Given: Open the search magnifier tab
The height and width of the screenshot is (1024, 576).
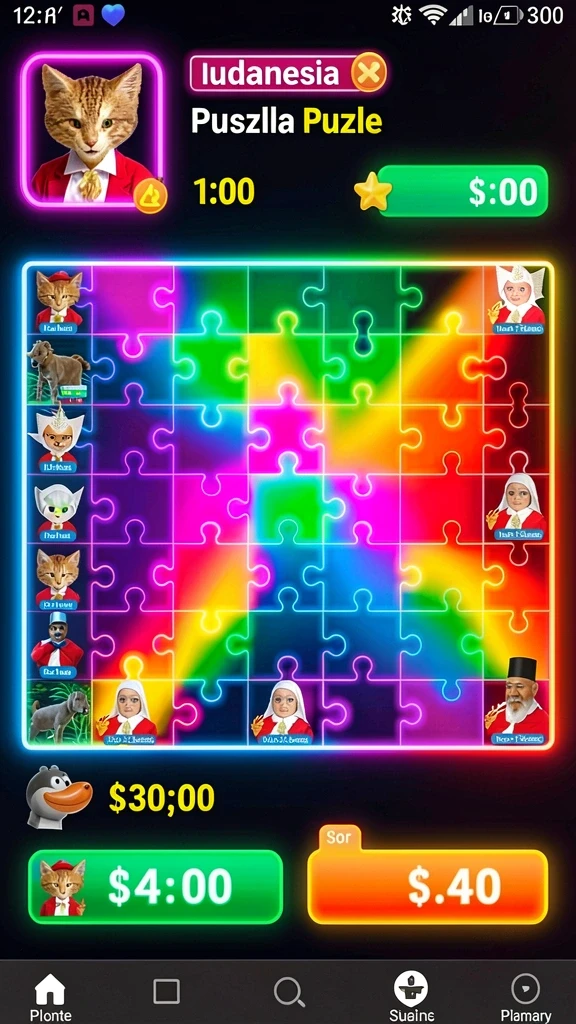Looking at the screenshot, I should [x=289, y=993].
